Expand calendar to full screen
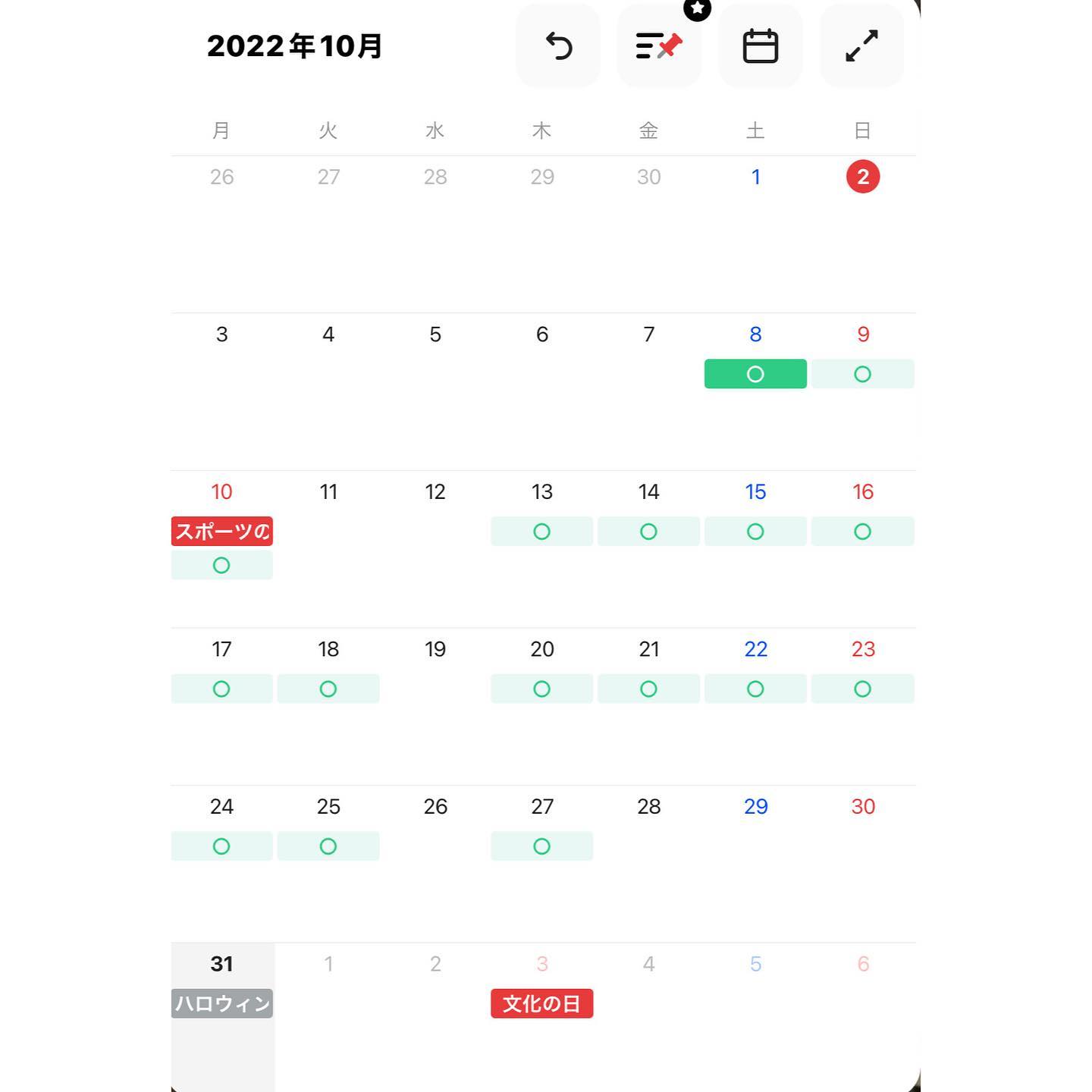 (861, 46)
